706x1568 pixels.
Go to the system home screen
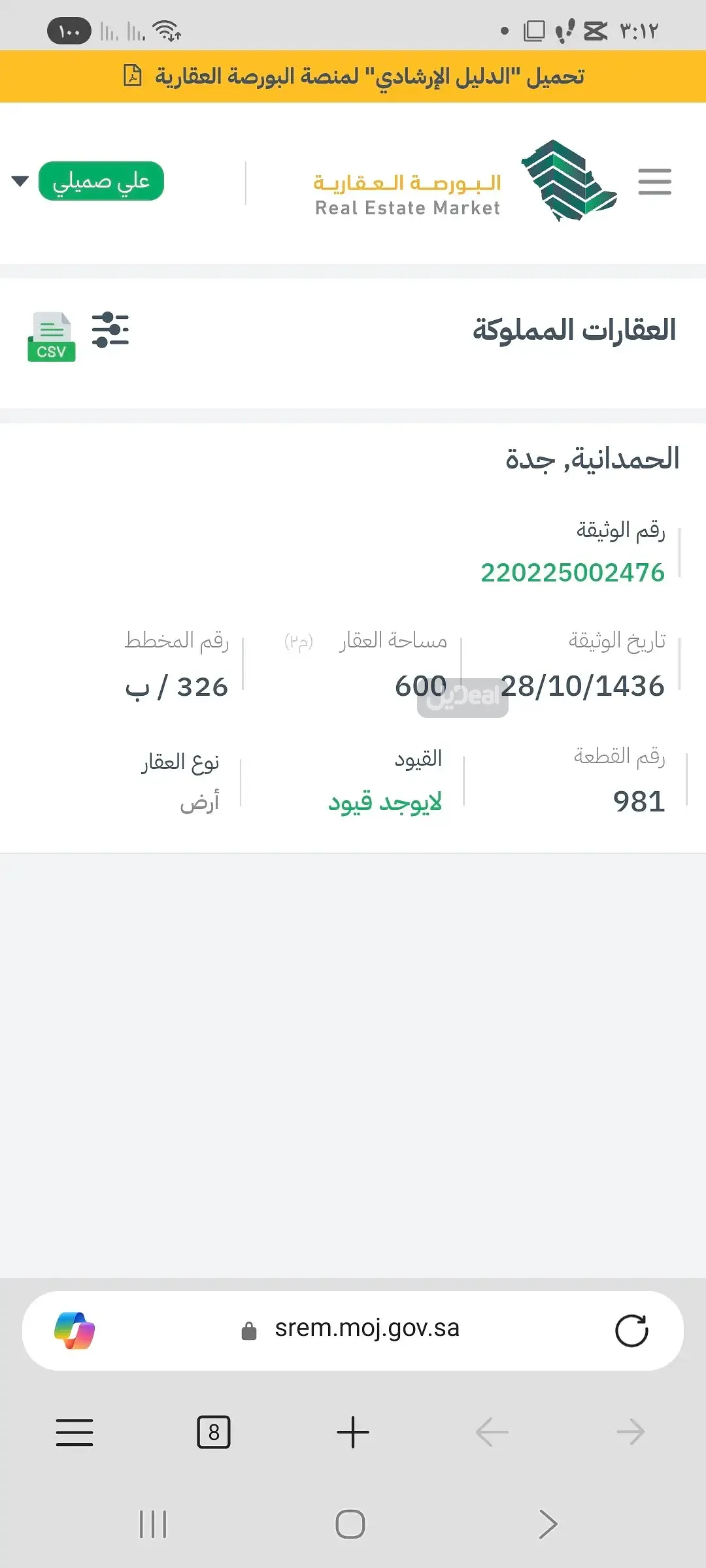coord(350,1524)
